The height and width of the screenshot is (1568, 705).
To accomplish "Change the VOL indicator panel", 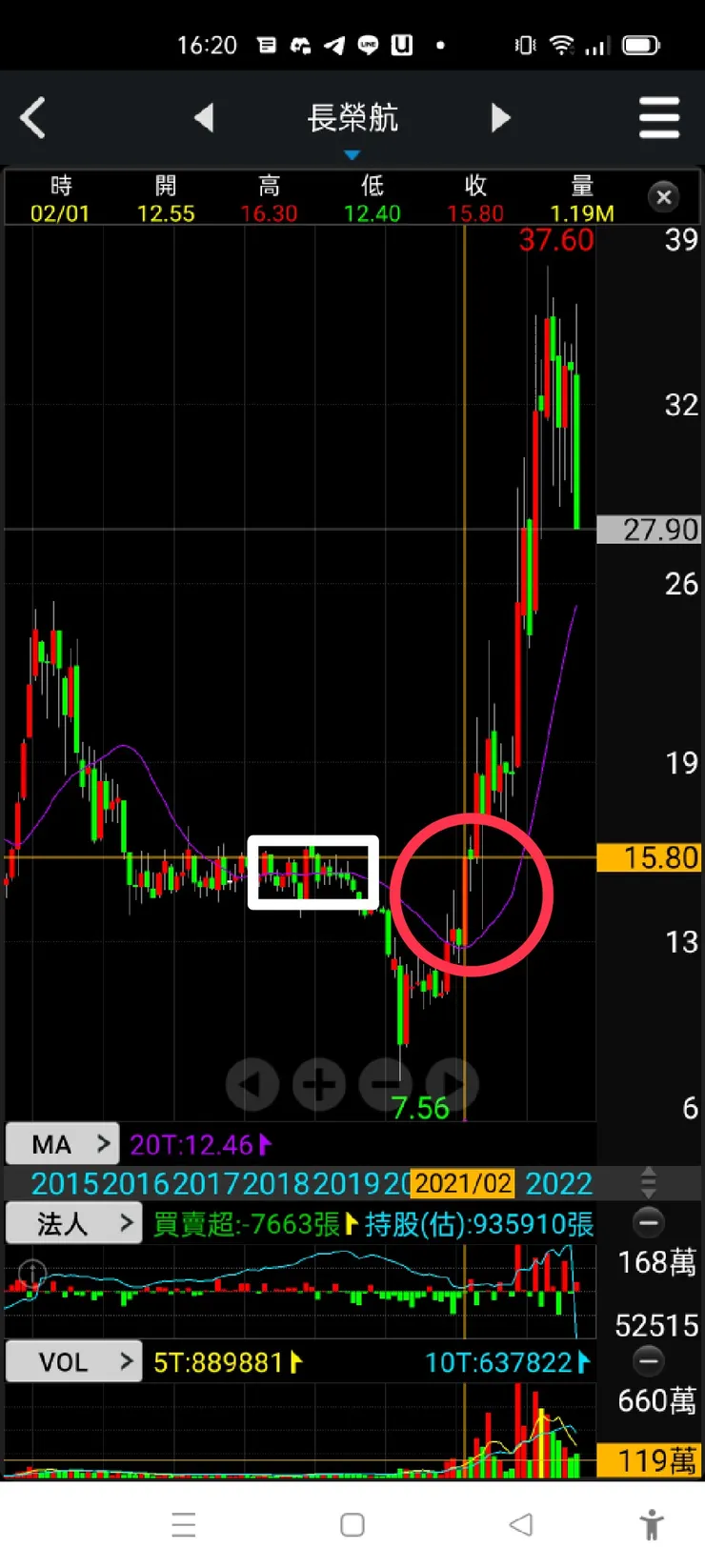I will pyautogui.click(x=73, y=1362).
